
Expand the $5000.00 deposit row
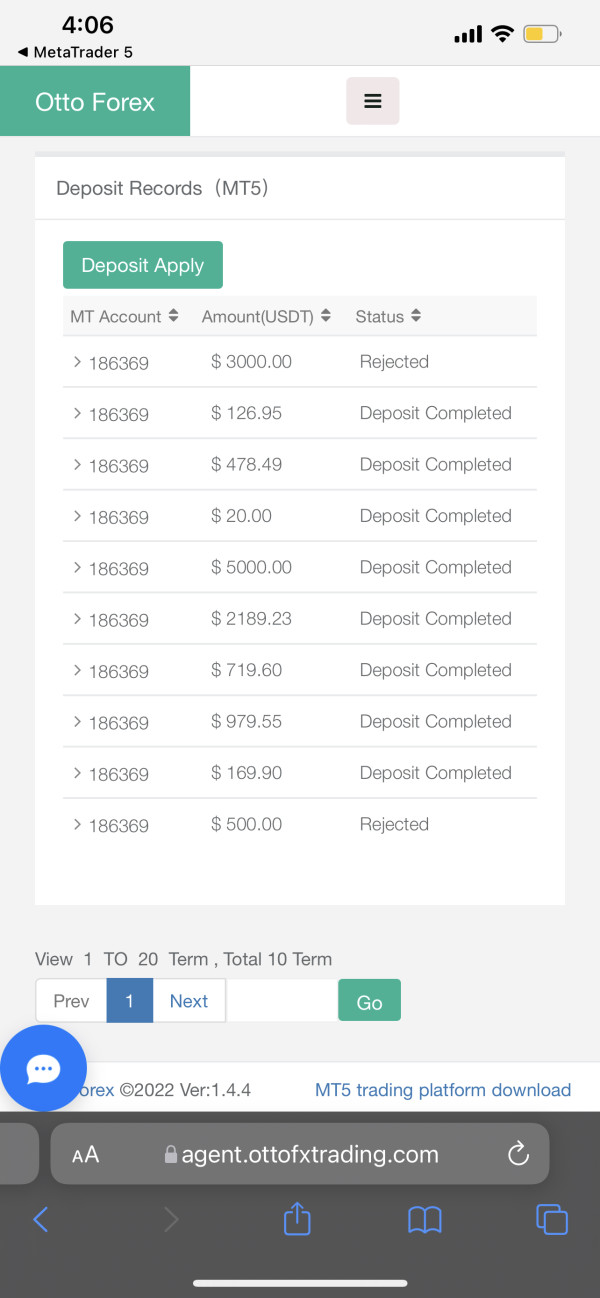coord(78,567)
